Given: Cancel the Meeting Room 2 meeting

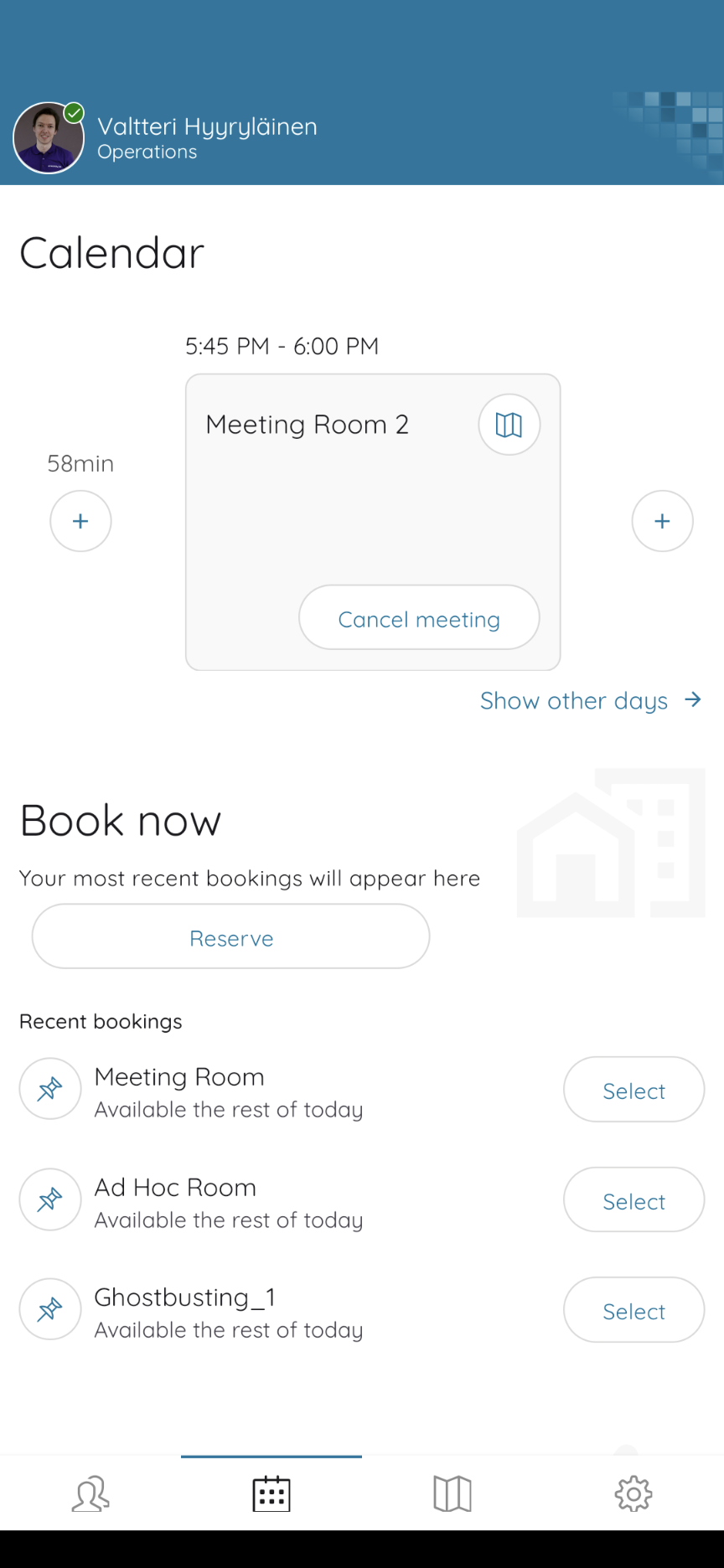Looking at the screenshot, I should pos(419,617).
